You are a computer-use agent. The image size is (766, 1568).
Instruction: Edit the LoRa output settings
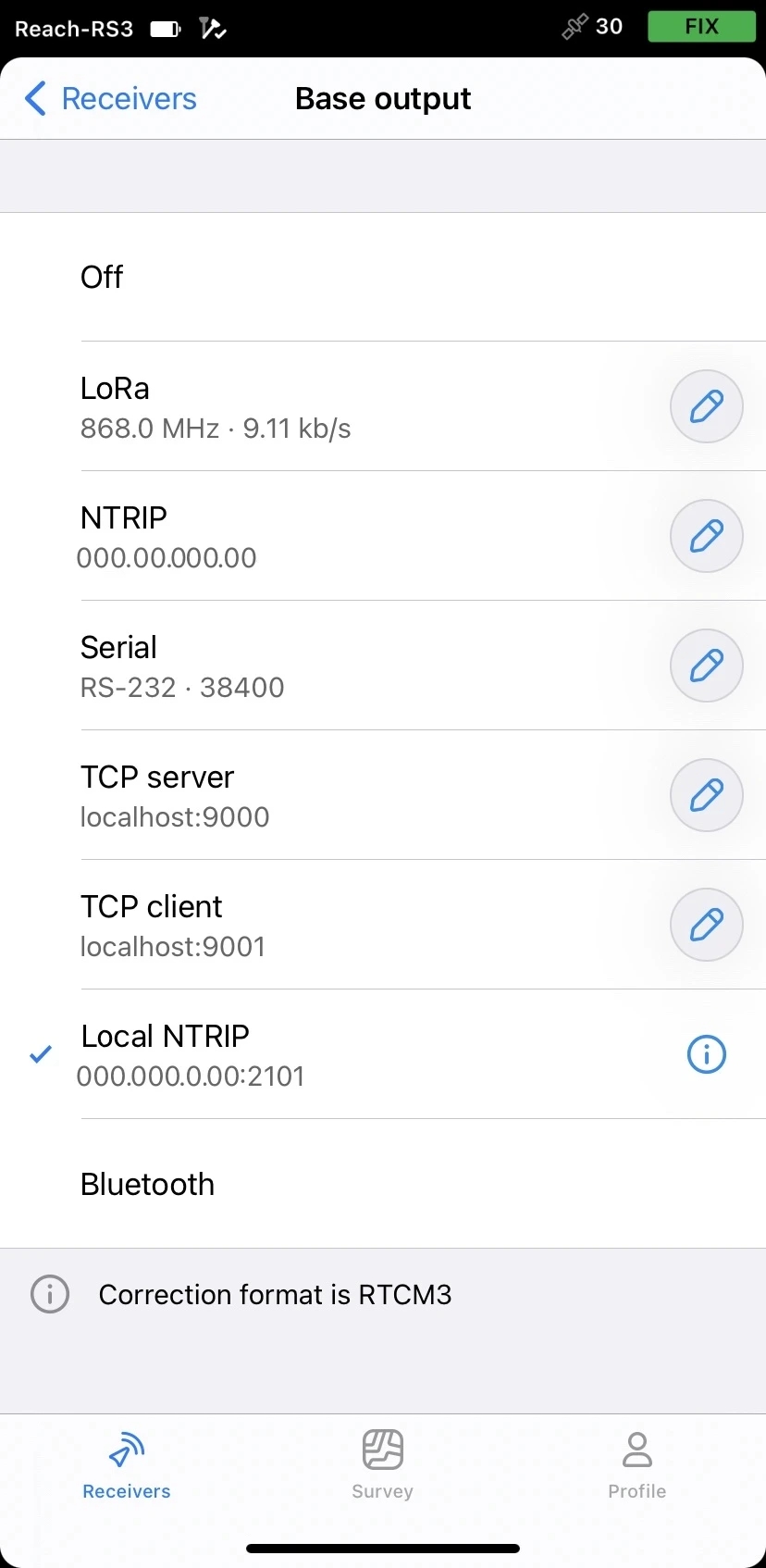point(706,405)
